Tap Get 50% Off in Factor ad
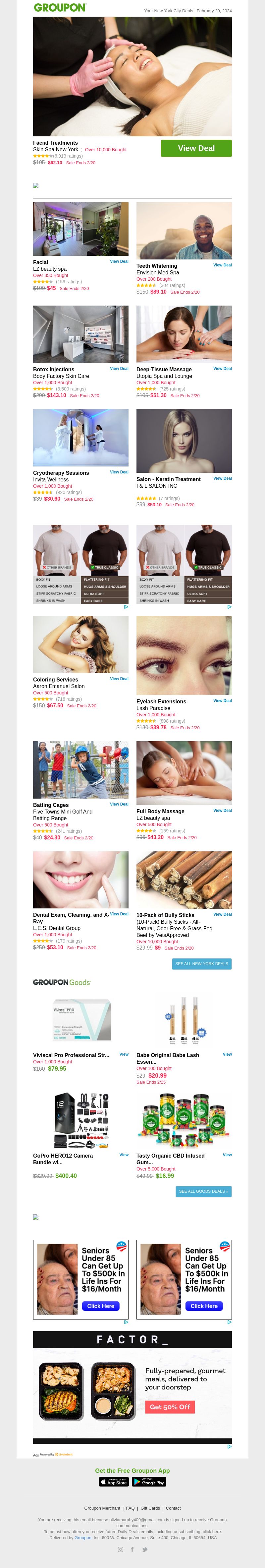 click(170, 1407)
